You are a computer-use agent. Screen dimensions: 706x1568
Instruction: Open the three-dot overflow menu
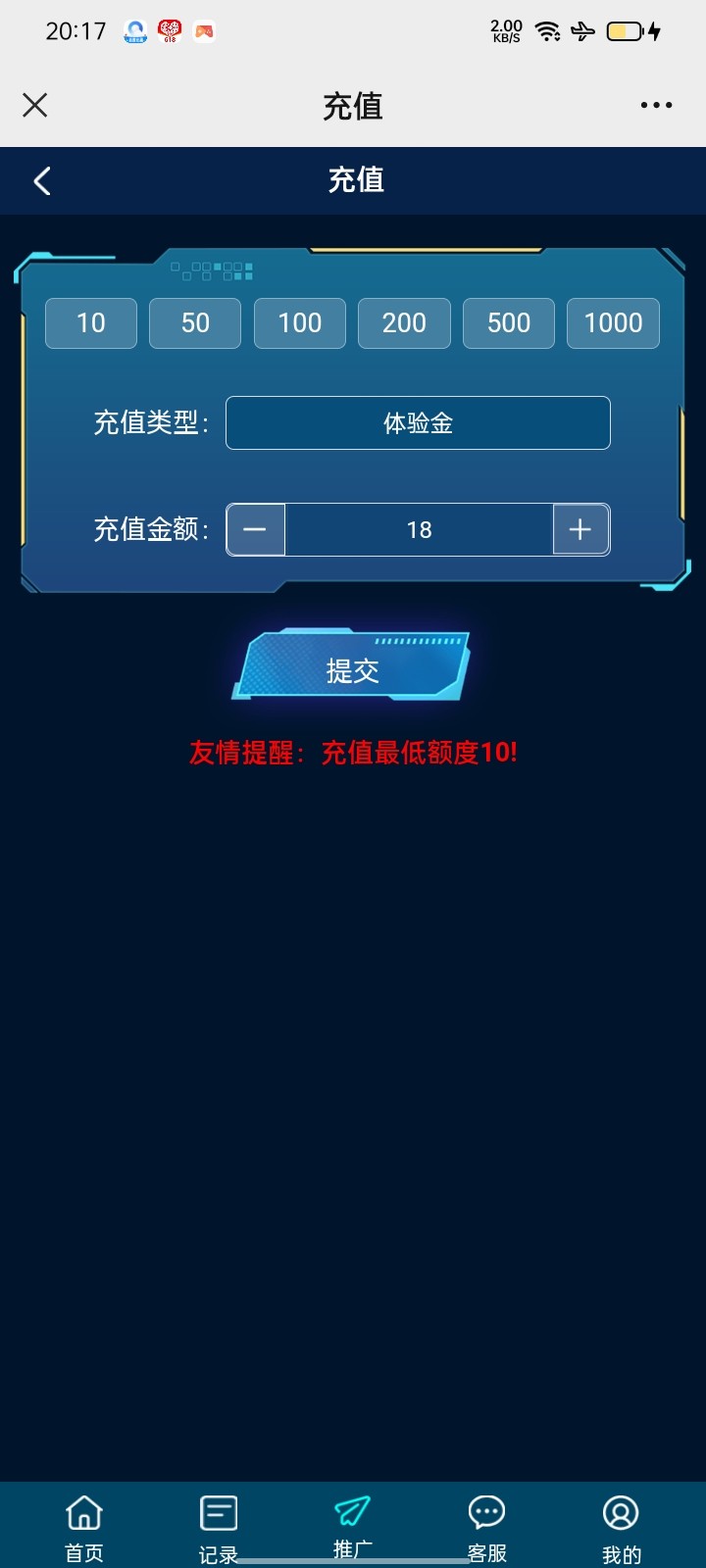pos(656,105)
